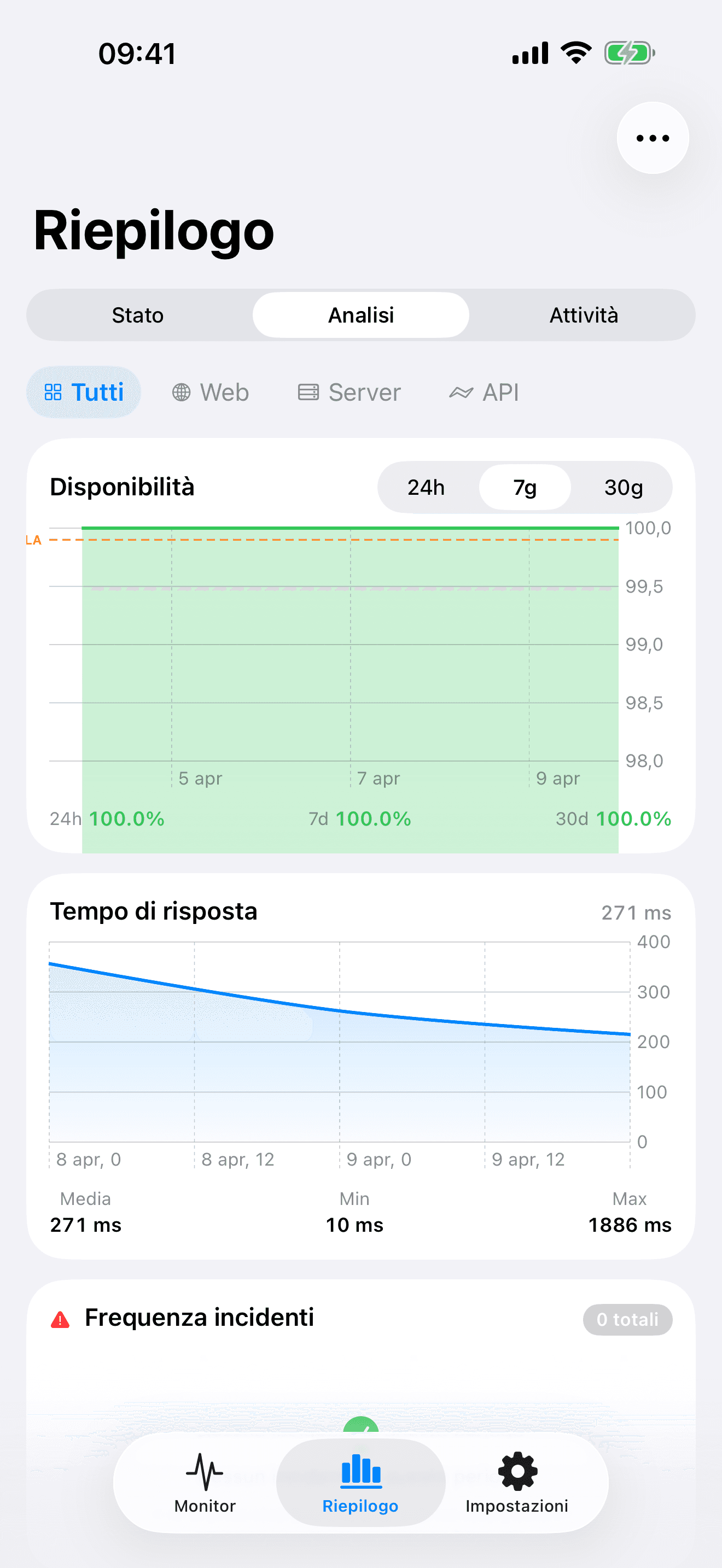The image size is (722, 1568).
Task: Keep 7g range selected in Disponibilità
Action: 525,487
